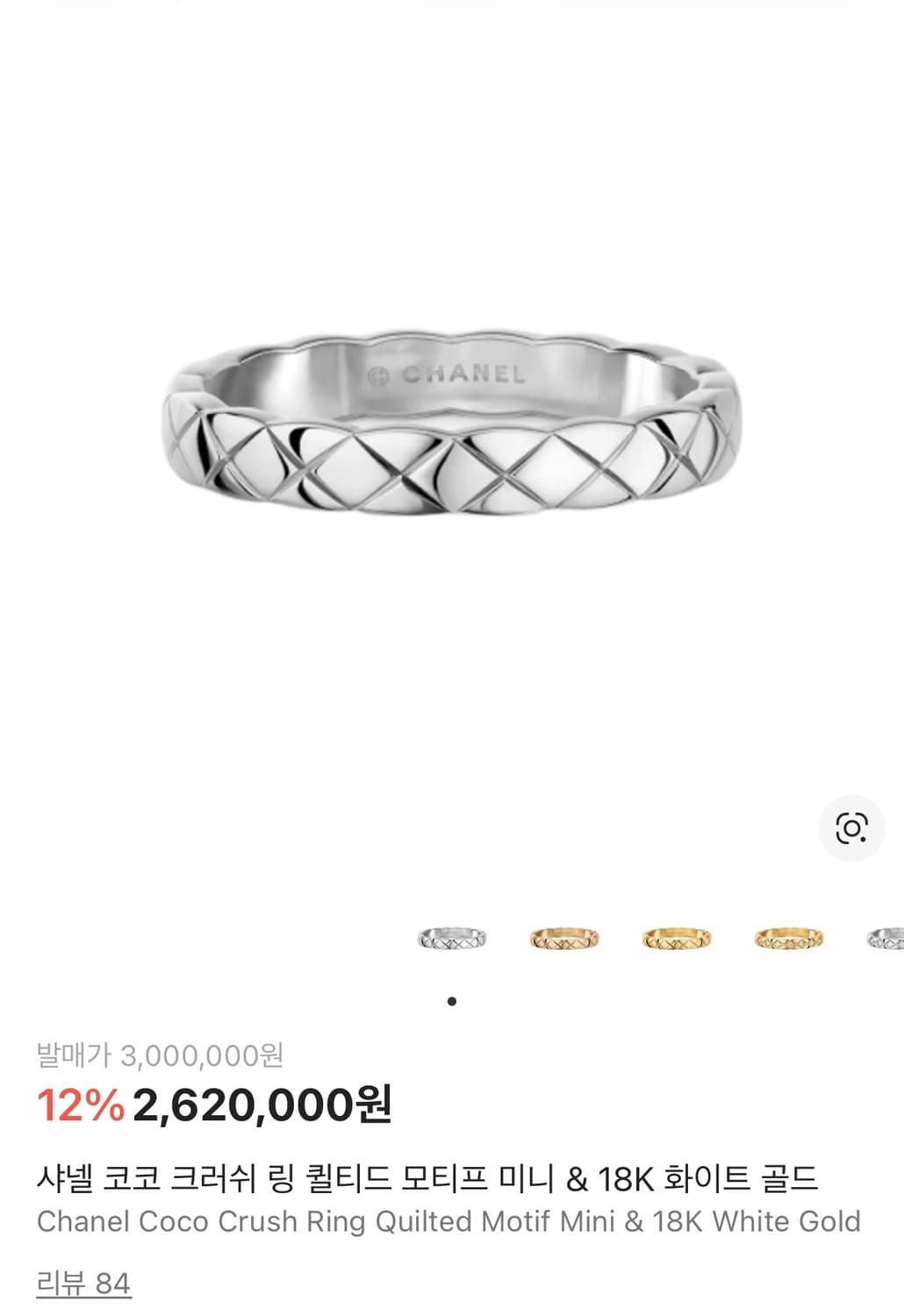This screenshot has width=904, height=1316.
Task: Select the partially visible rightmost ring thumbnail
Action: pos(891,937)
